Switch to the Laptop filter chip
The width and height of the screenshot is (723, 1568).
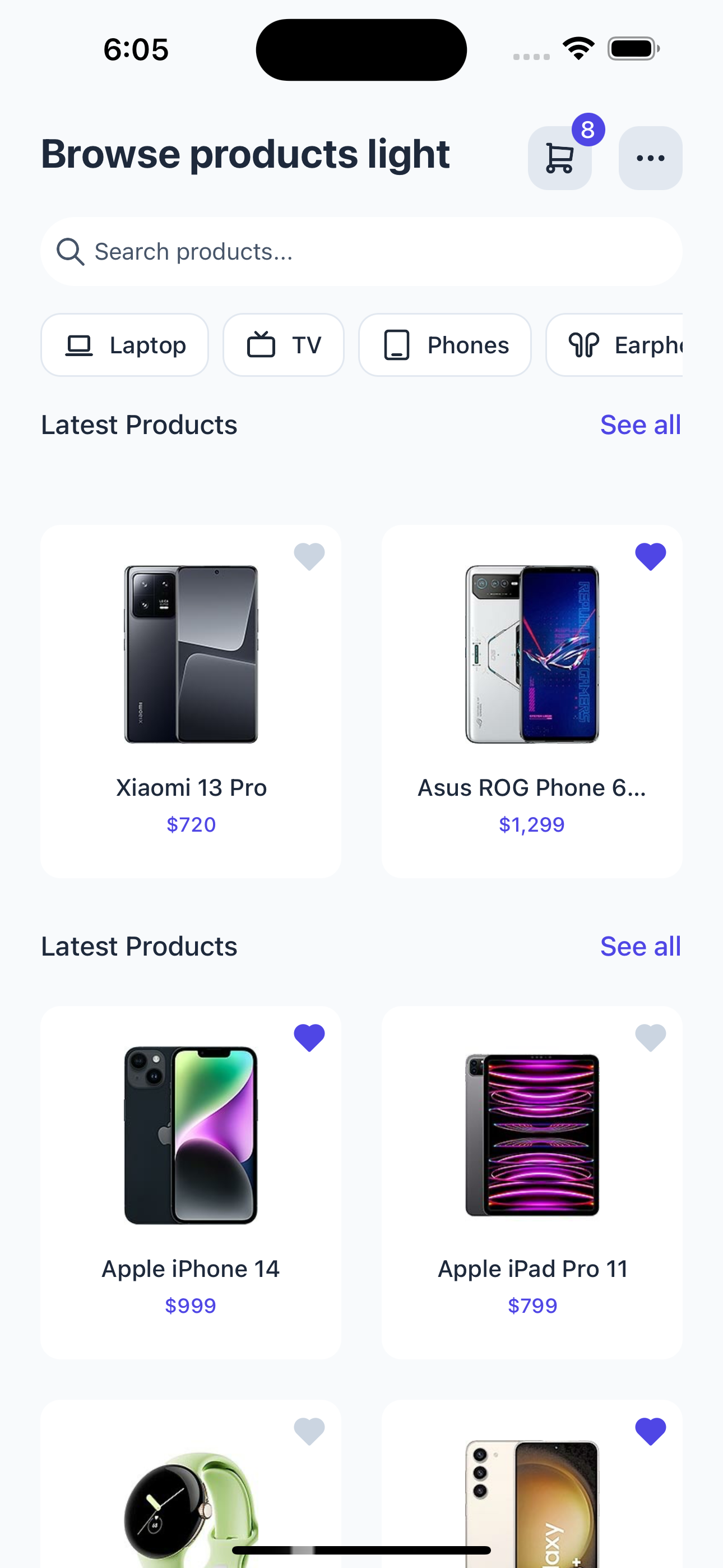tap(124, 344)
